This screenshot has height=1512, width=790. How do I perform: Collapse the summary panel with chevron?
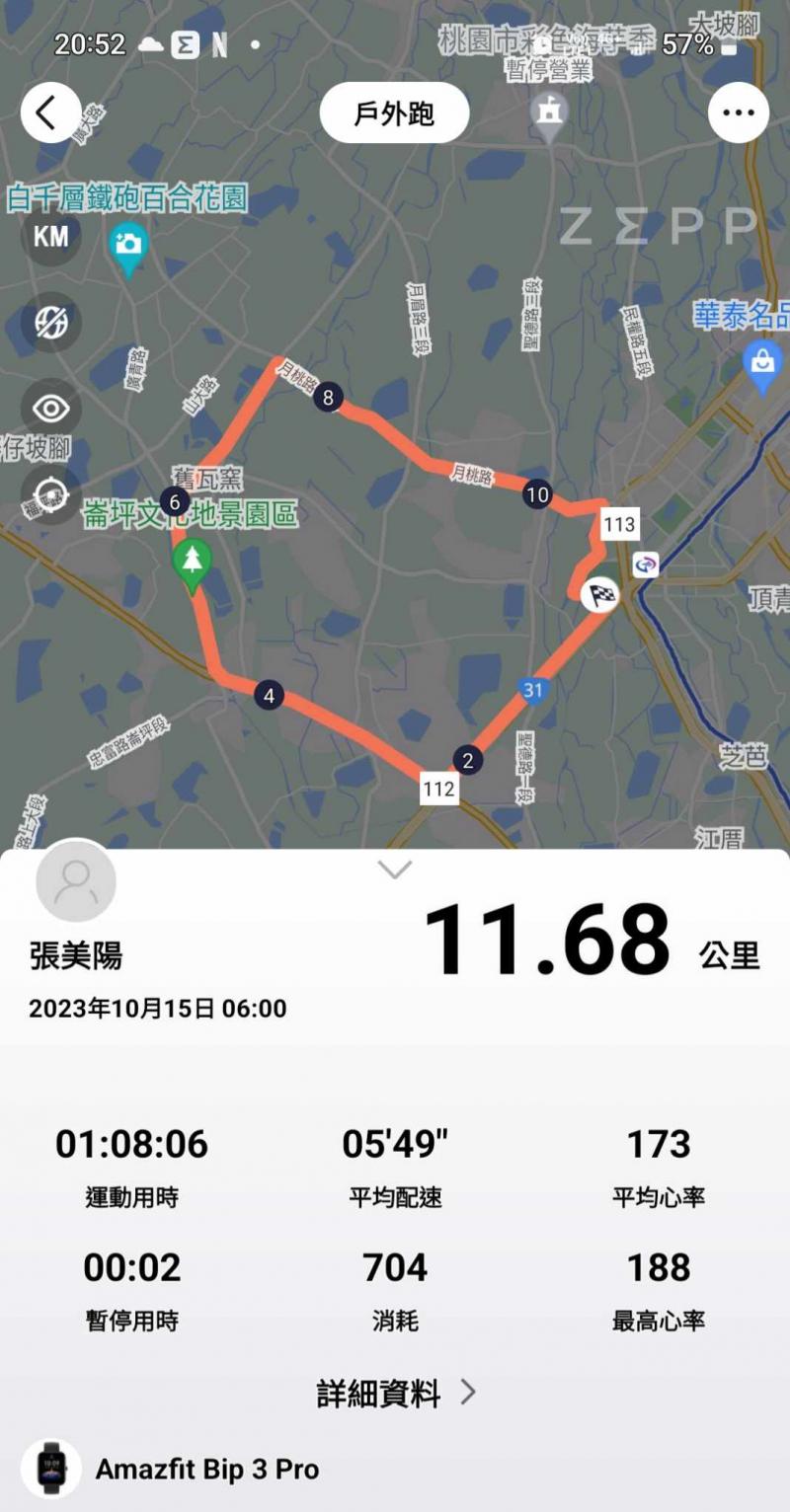tap(395, 869)
